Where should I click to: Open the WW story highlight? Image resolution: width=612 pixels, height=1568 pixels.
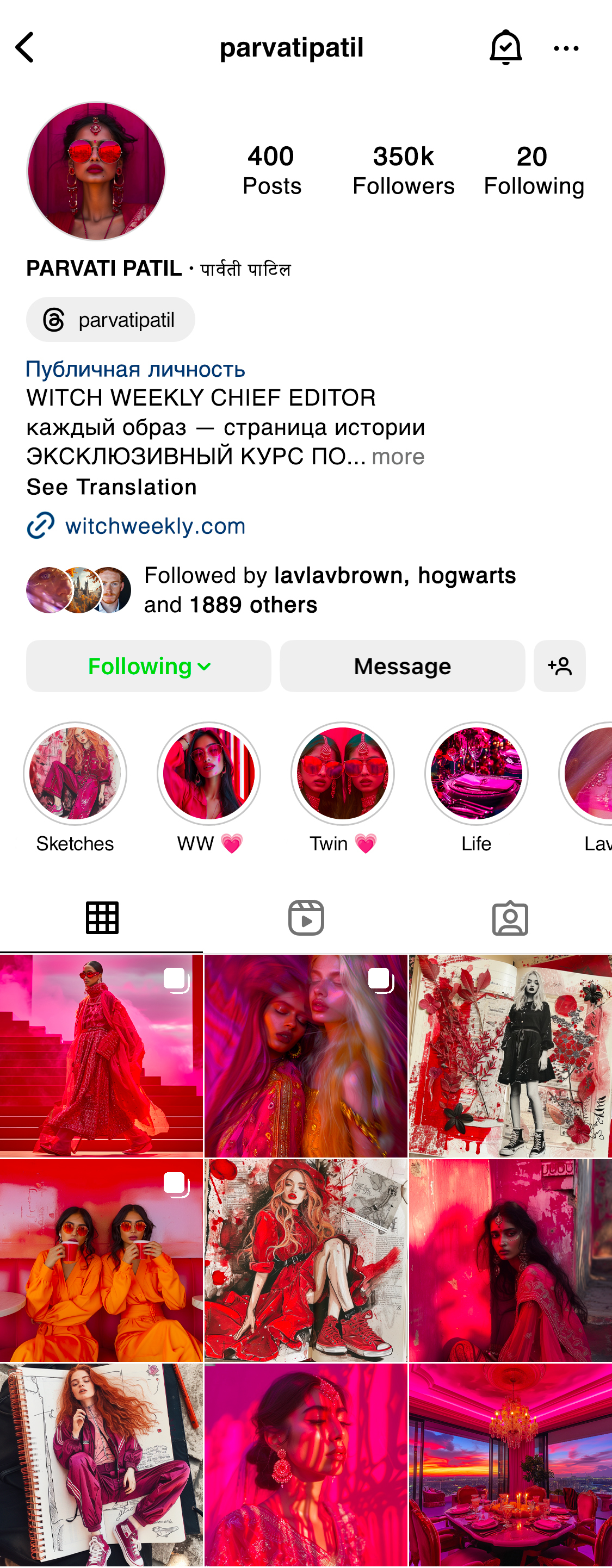(209, 773)
